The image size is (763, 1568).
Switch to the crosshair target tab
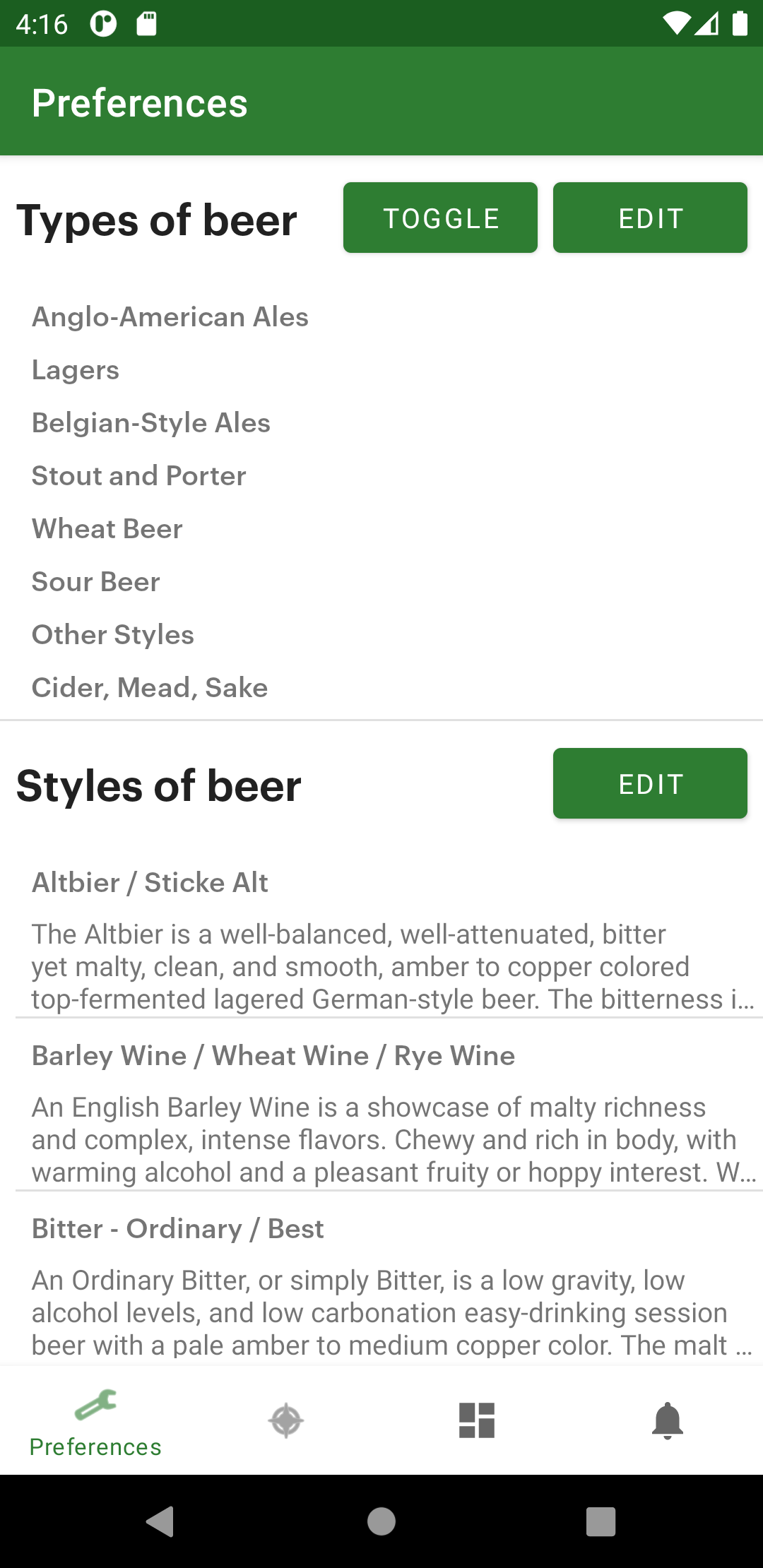point(286,1420)
